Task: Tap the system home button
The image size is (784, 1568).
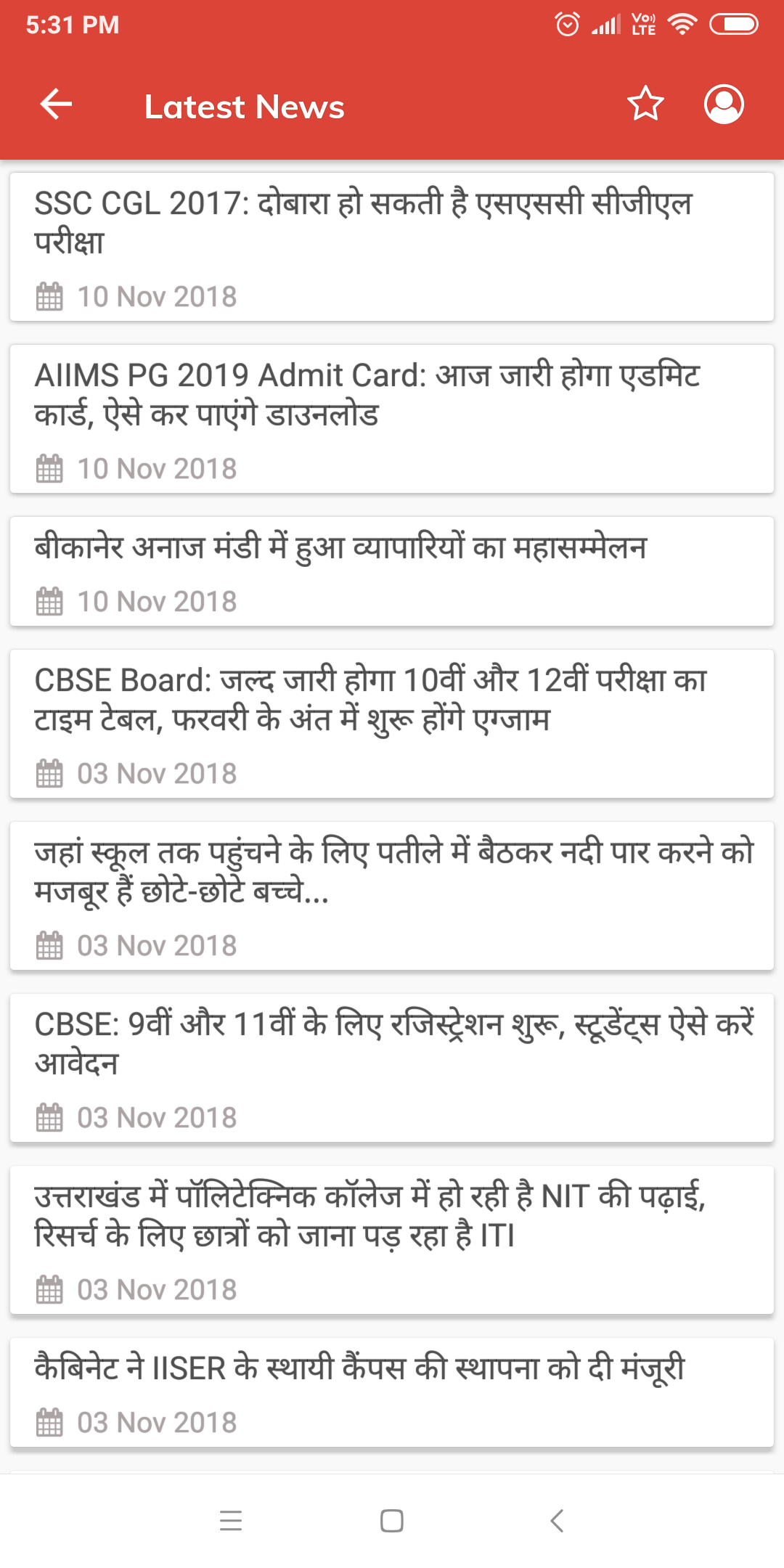Action: (392, 1521)
